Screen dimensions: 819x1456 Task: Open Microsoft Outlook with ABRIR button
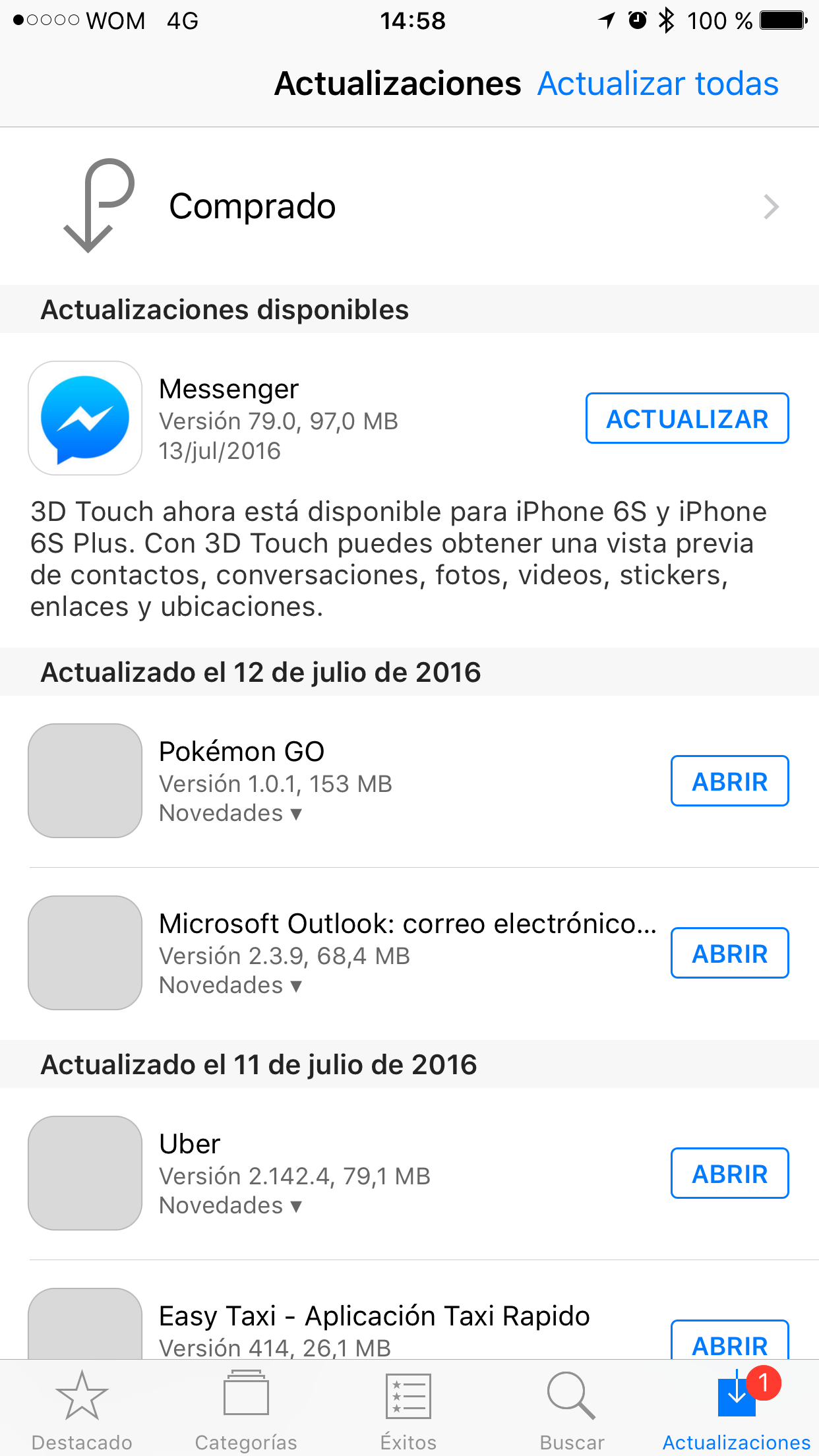730,953
